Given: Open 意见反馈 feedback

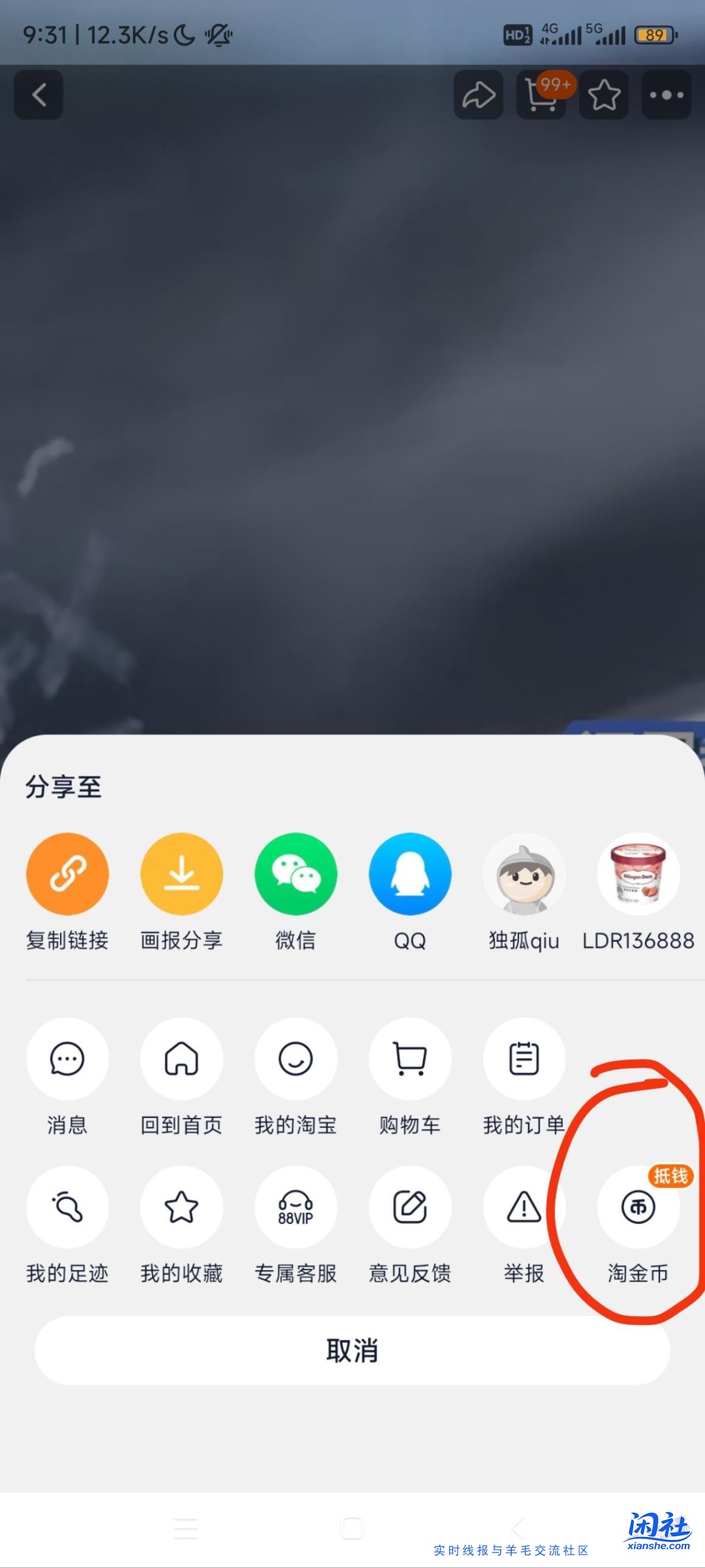Looking at the screenshot, I should (410, 1207).
